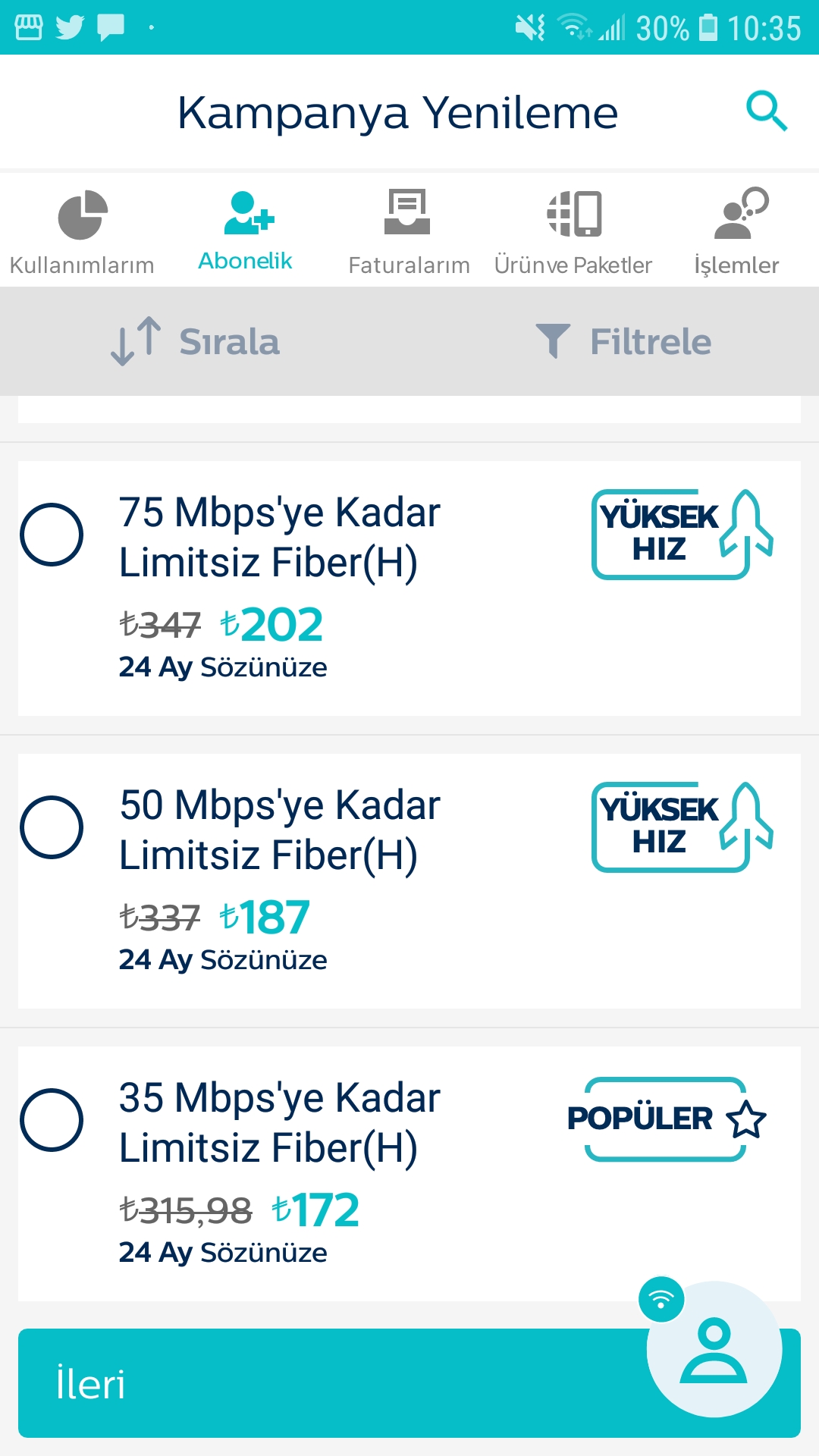Switch to the Kullanımlarım tab
This screenshot has height=1456, width=819.
click(82, 233)
